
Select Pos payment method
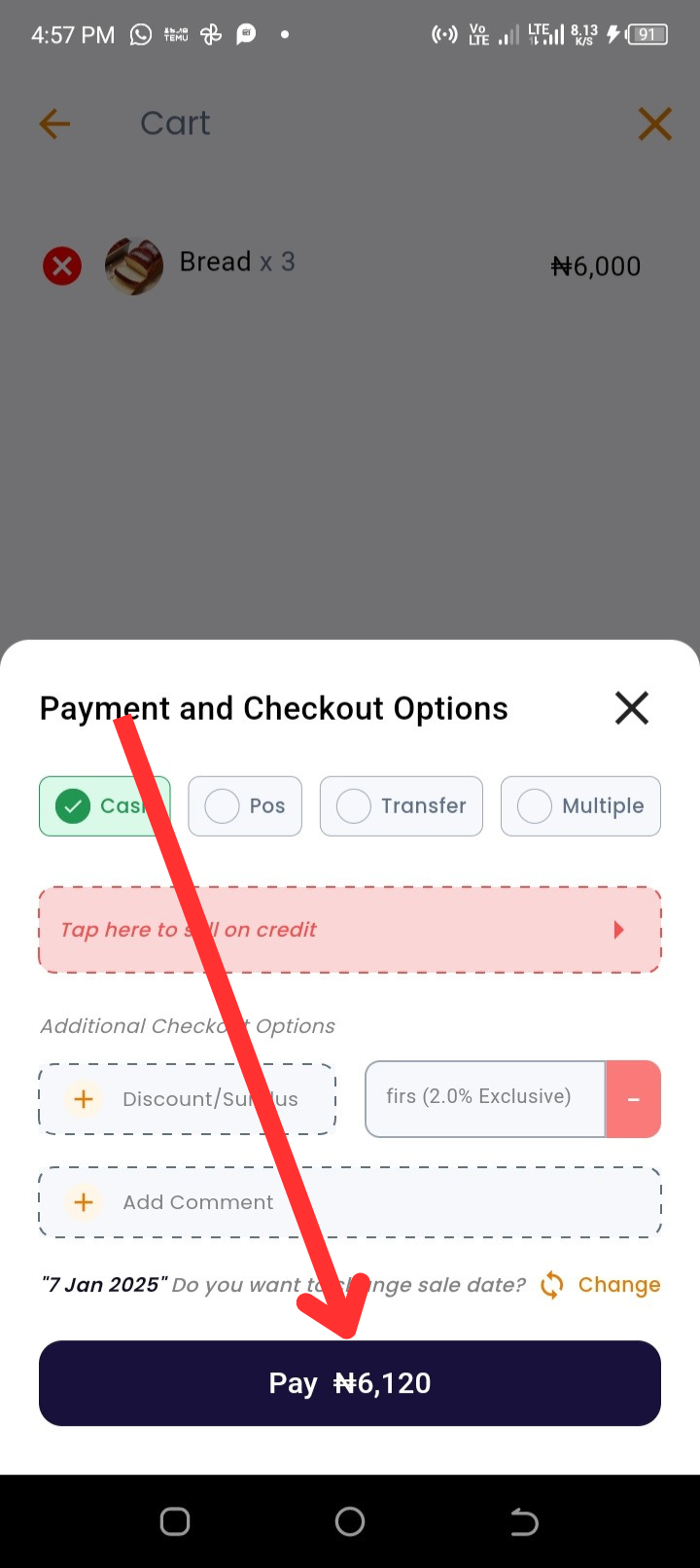coord(245,805)
